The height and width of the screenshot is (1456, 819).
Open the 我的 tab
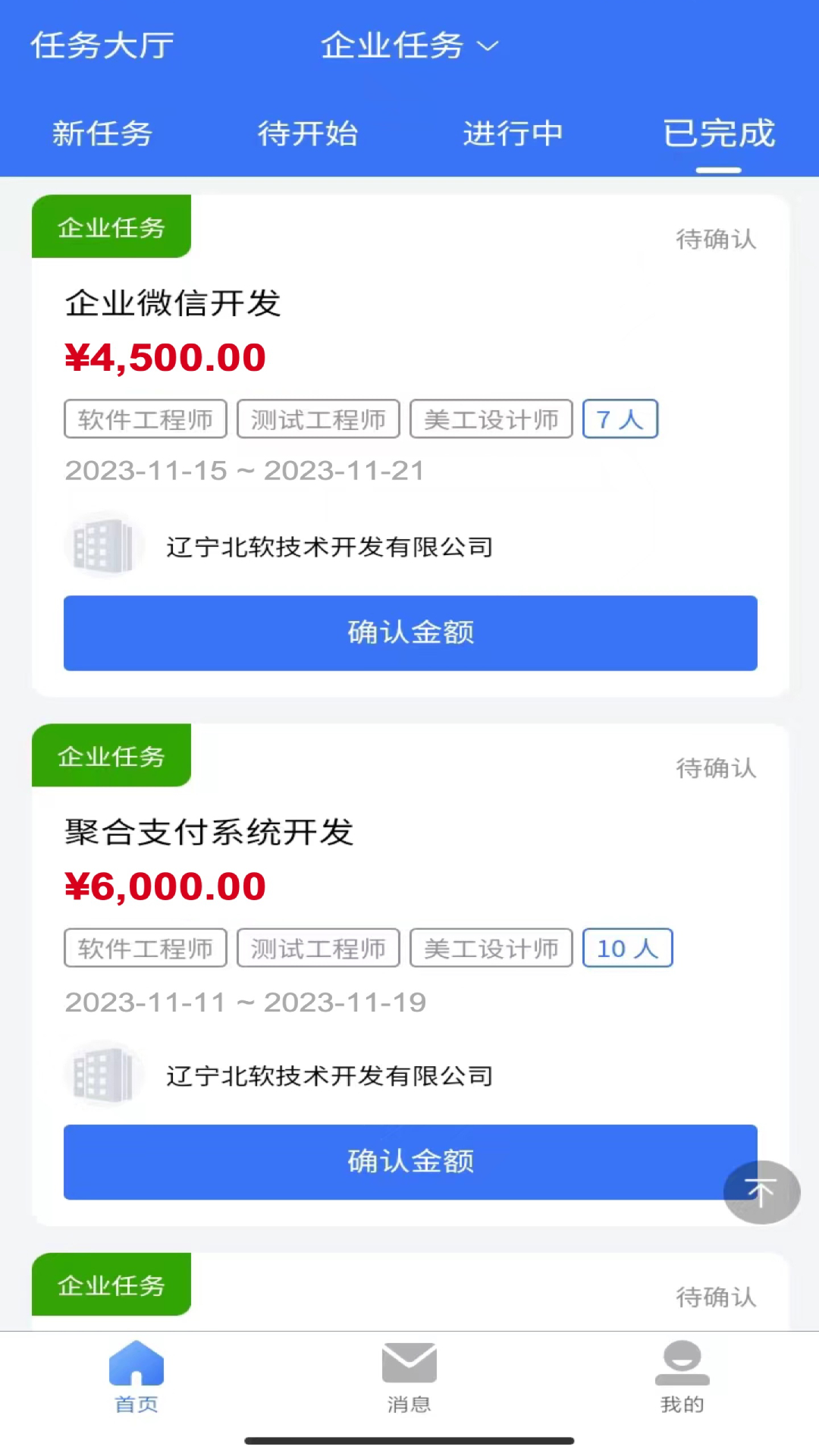point(682,1377)
